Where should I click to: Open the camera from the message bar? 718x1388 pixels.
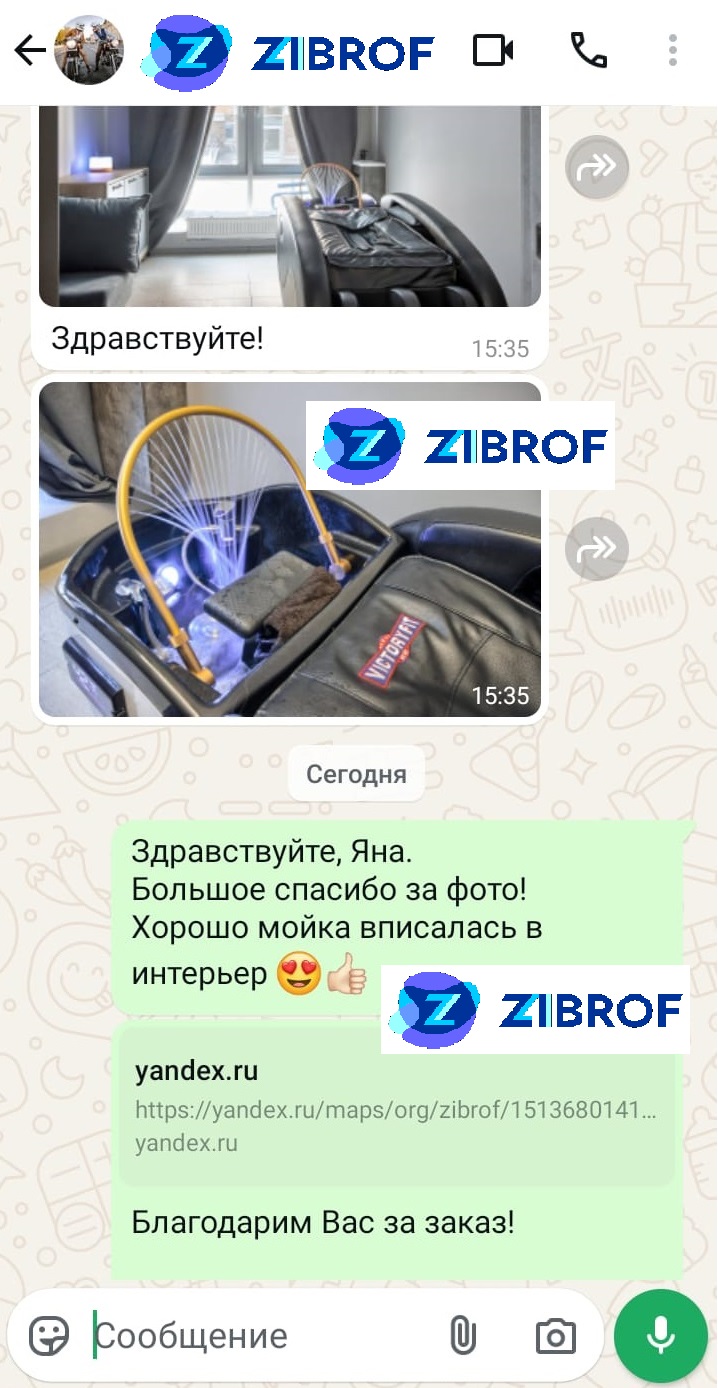pos(555,1336)
